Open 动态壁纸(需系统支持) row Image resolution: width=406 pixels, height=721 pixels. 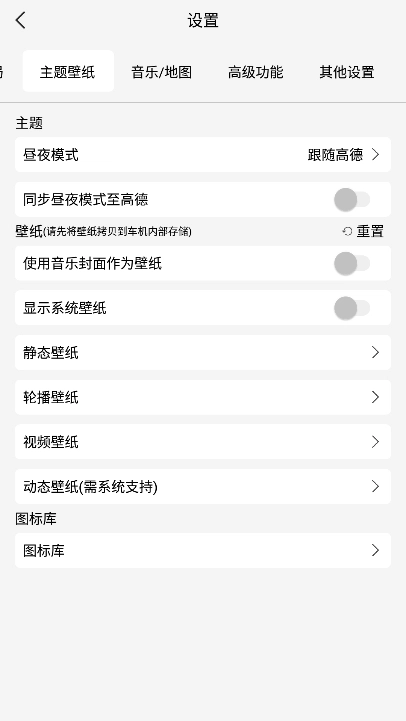click(x=203, y=486)
